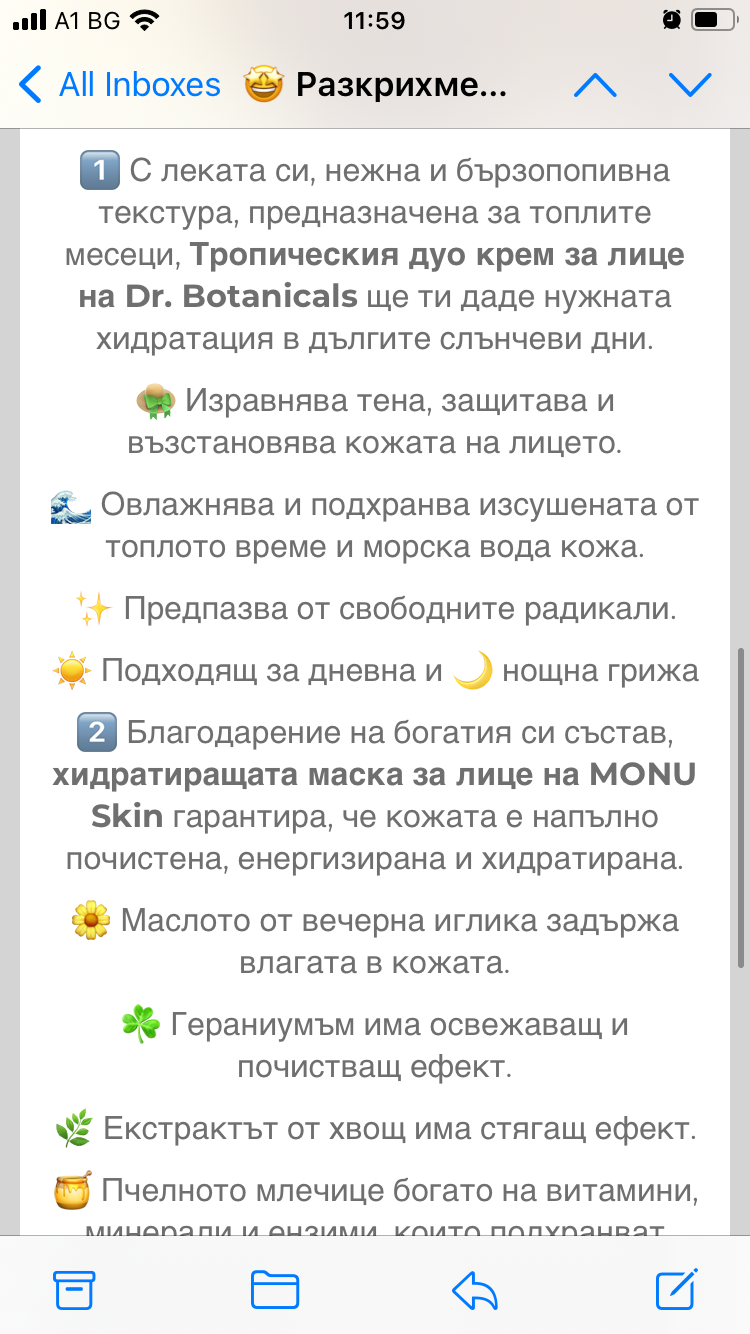Go back to All Inboxes
The image size is (750, 1334).
(120, 85)
